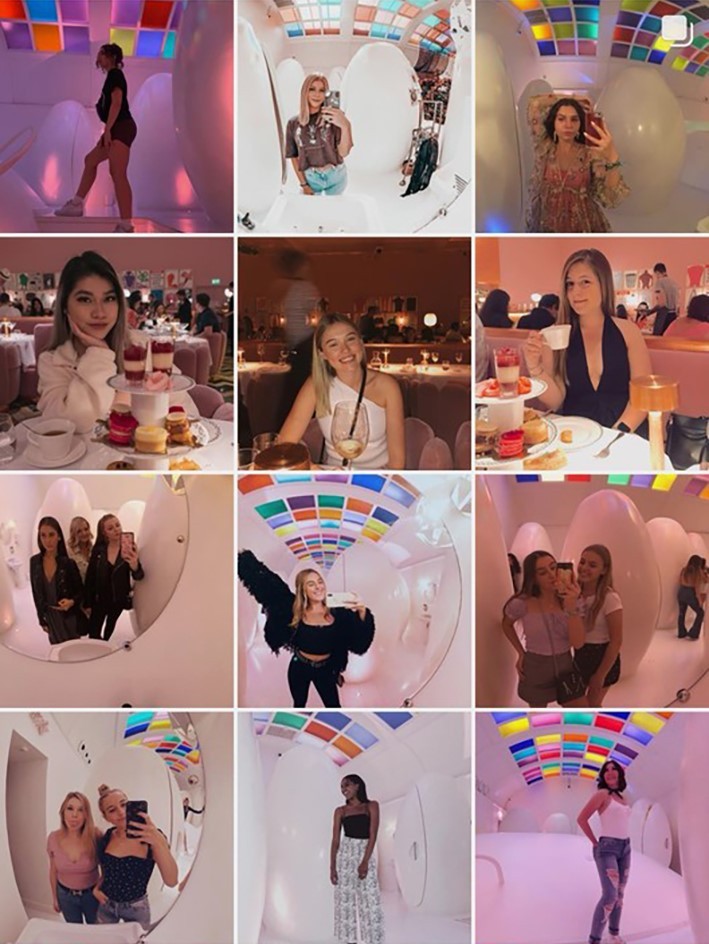Open the selfie with black feathered jacket
This screenshot has height=944, width=709.
pyautogui.click(x=355, y=590)
